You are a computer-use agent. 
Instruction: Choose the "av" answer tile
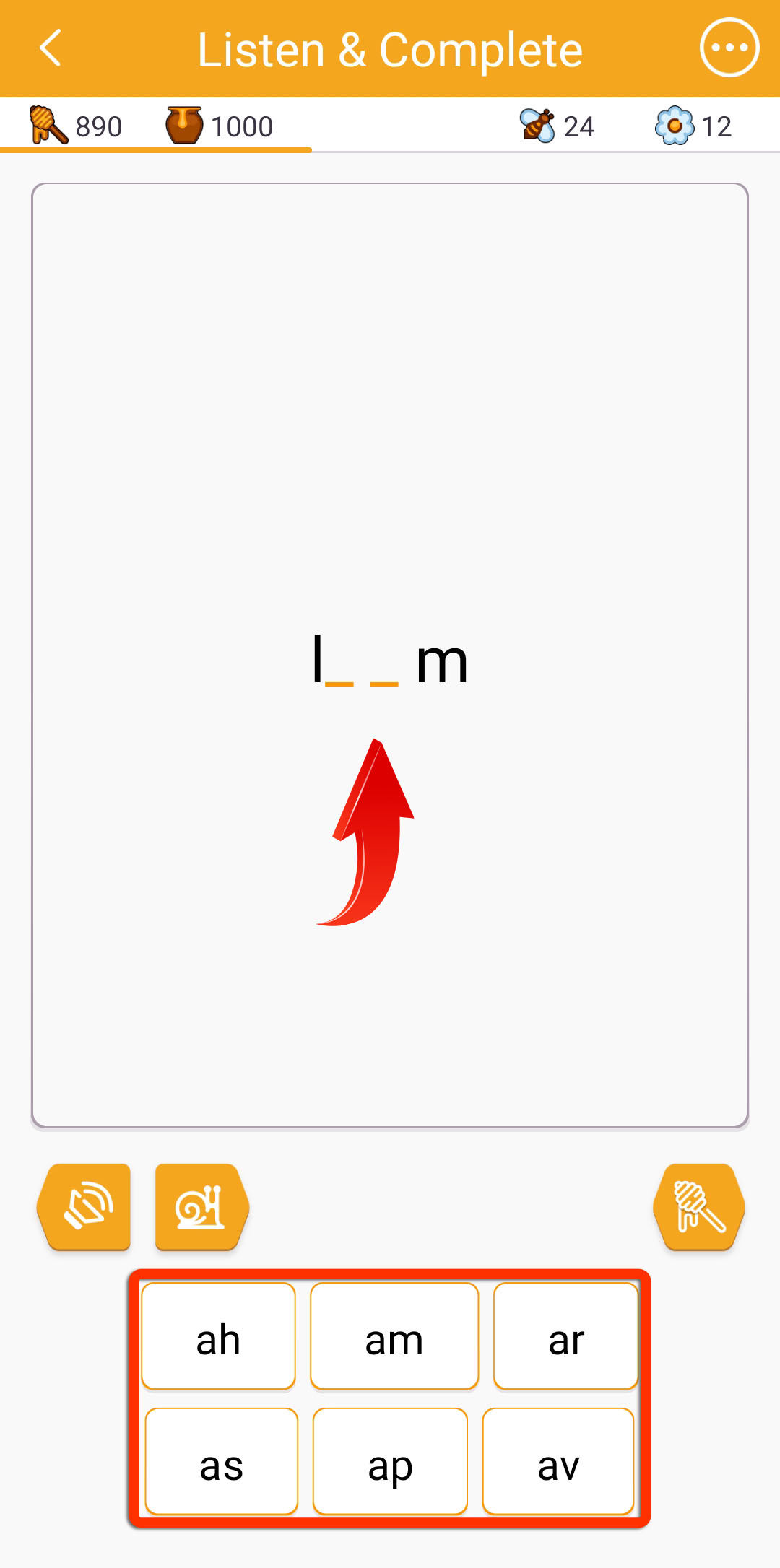[x=558, y=1462]
